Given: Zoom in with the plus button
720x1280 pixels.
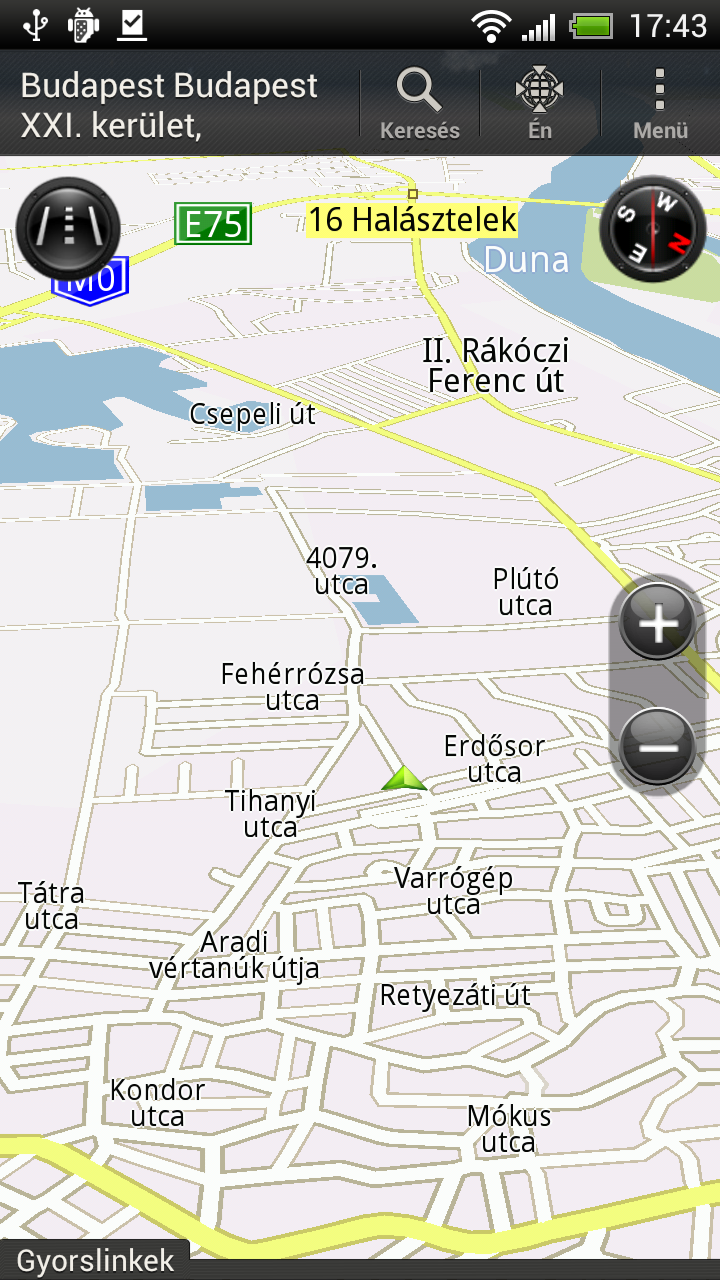Looking at the screenshot, I should [657, 624].
